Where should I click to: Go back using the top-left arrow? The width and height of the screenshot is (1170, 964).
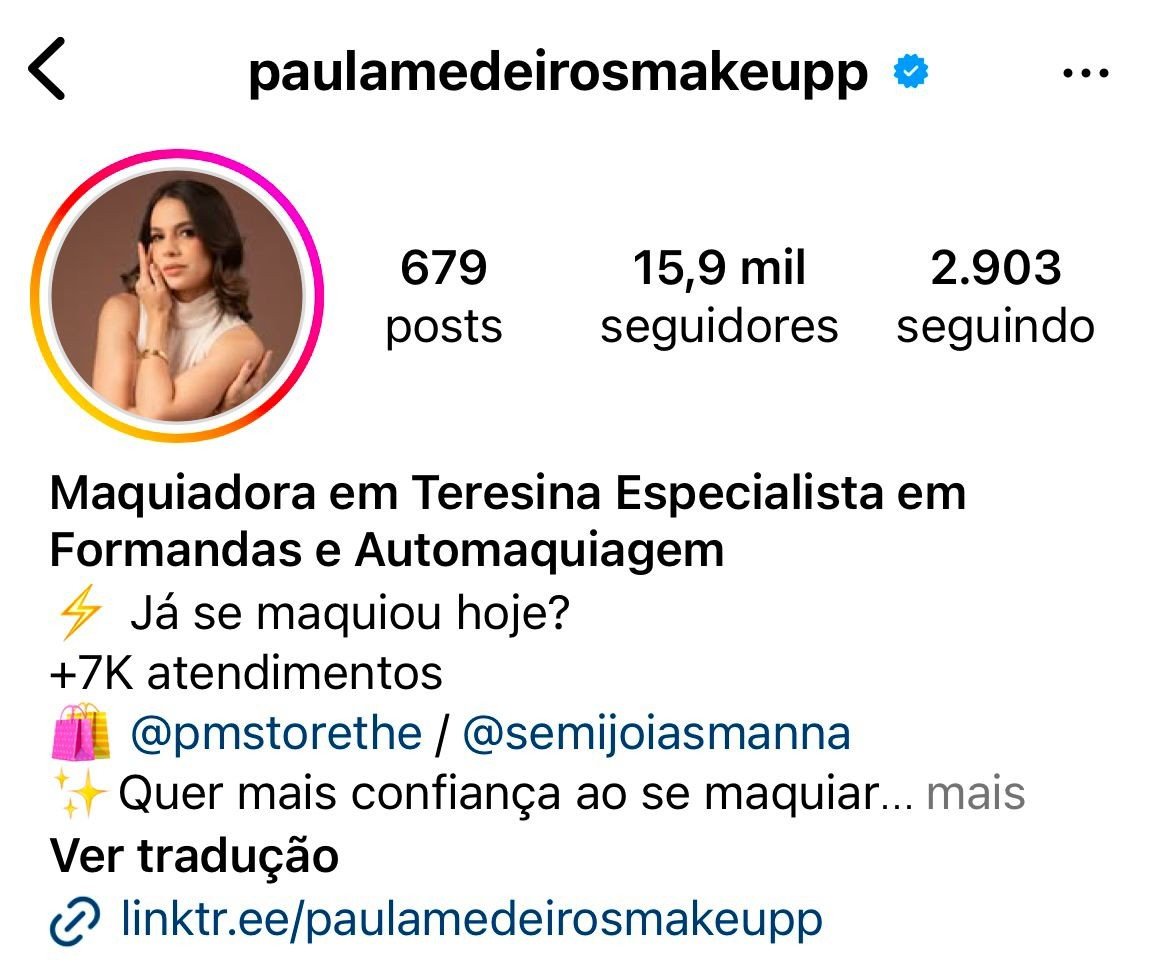tap(47, 70)
